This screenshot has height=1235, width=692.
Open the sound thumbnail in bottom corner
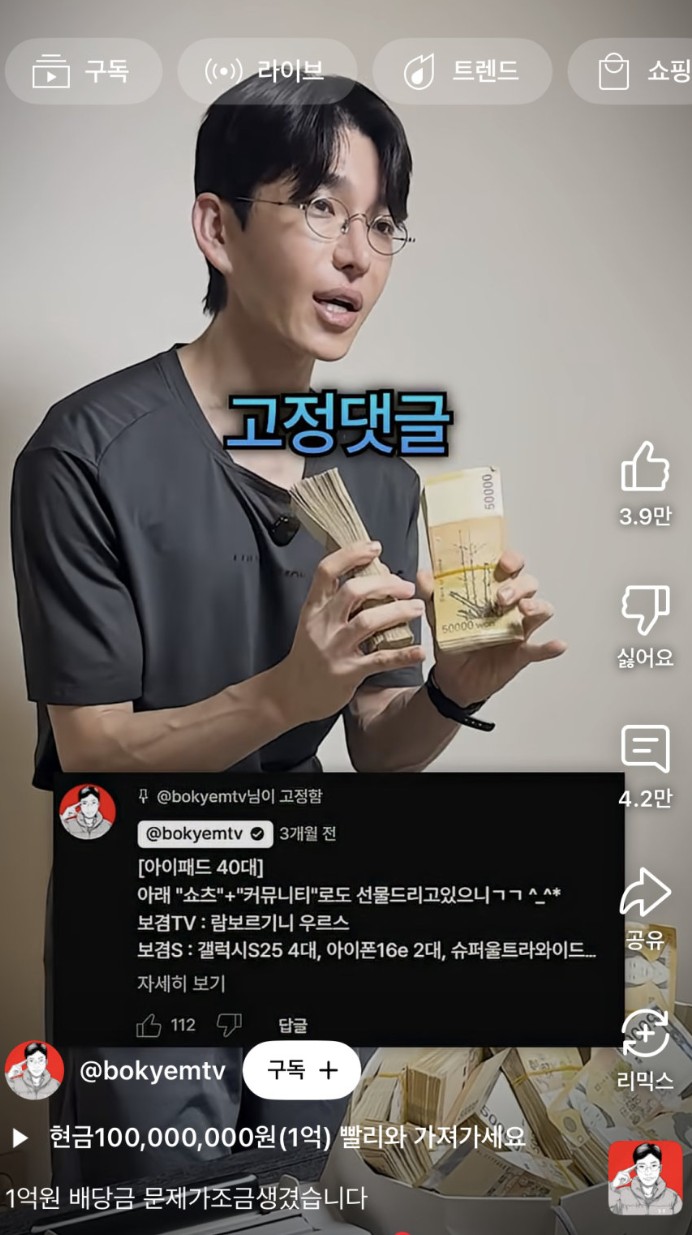click(645, 1177)
